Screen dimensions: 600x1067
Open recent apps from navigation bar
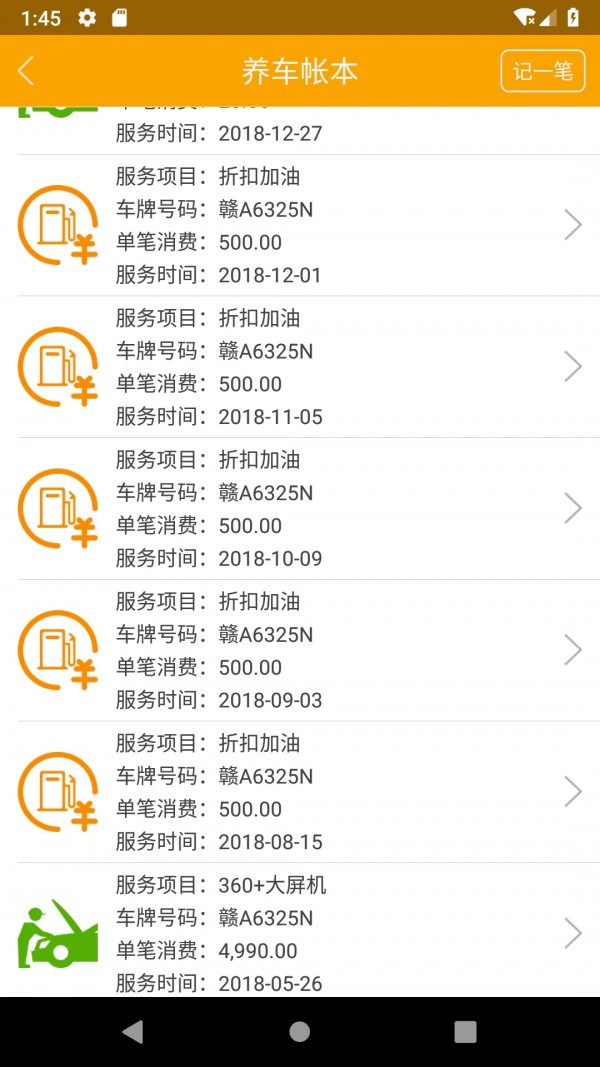coord(465,1032)
